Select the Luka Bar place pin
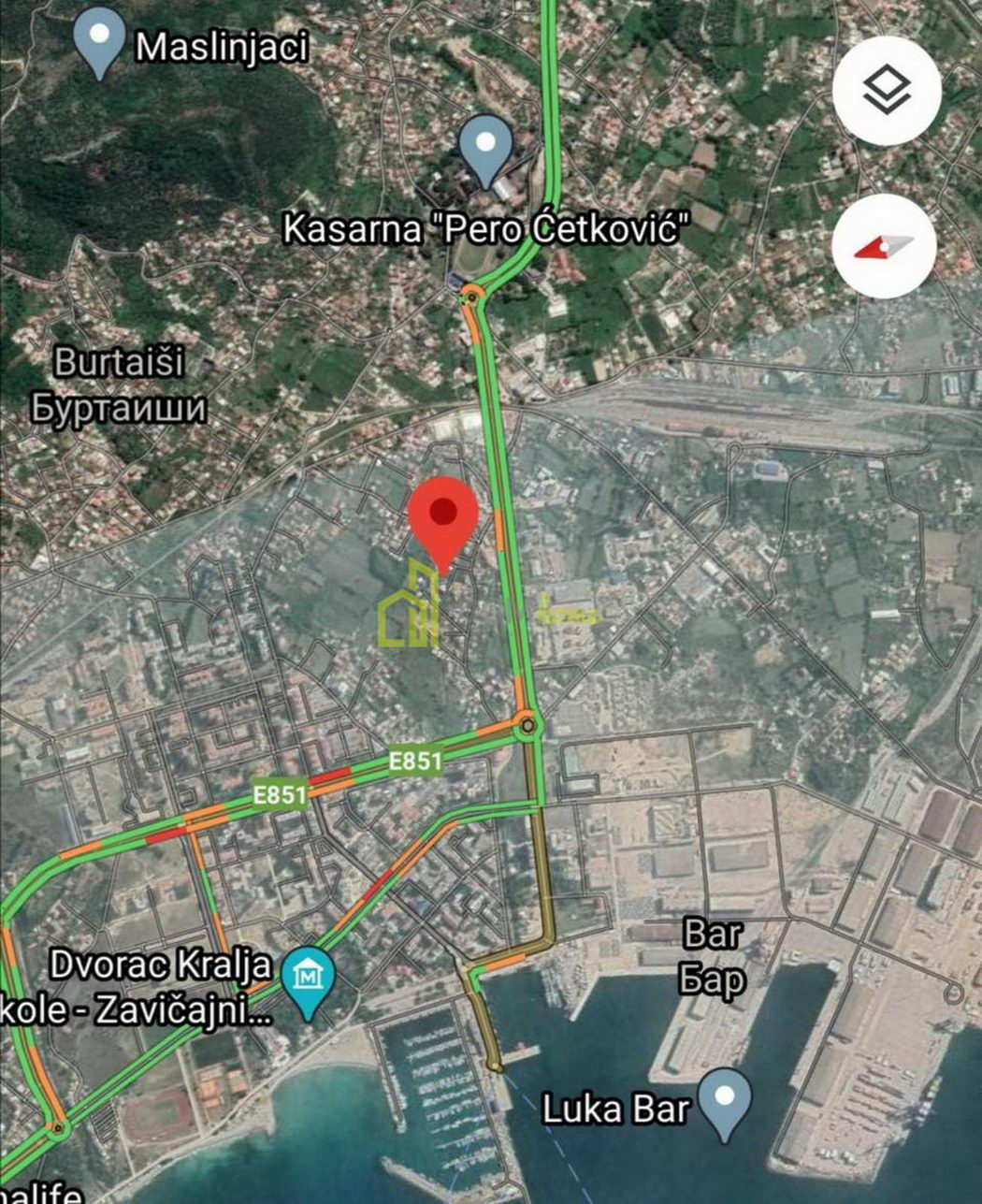 pos(725,1103)
